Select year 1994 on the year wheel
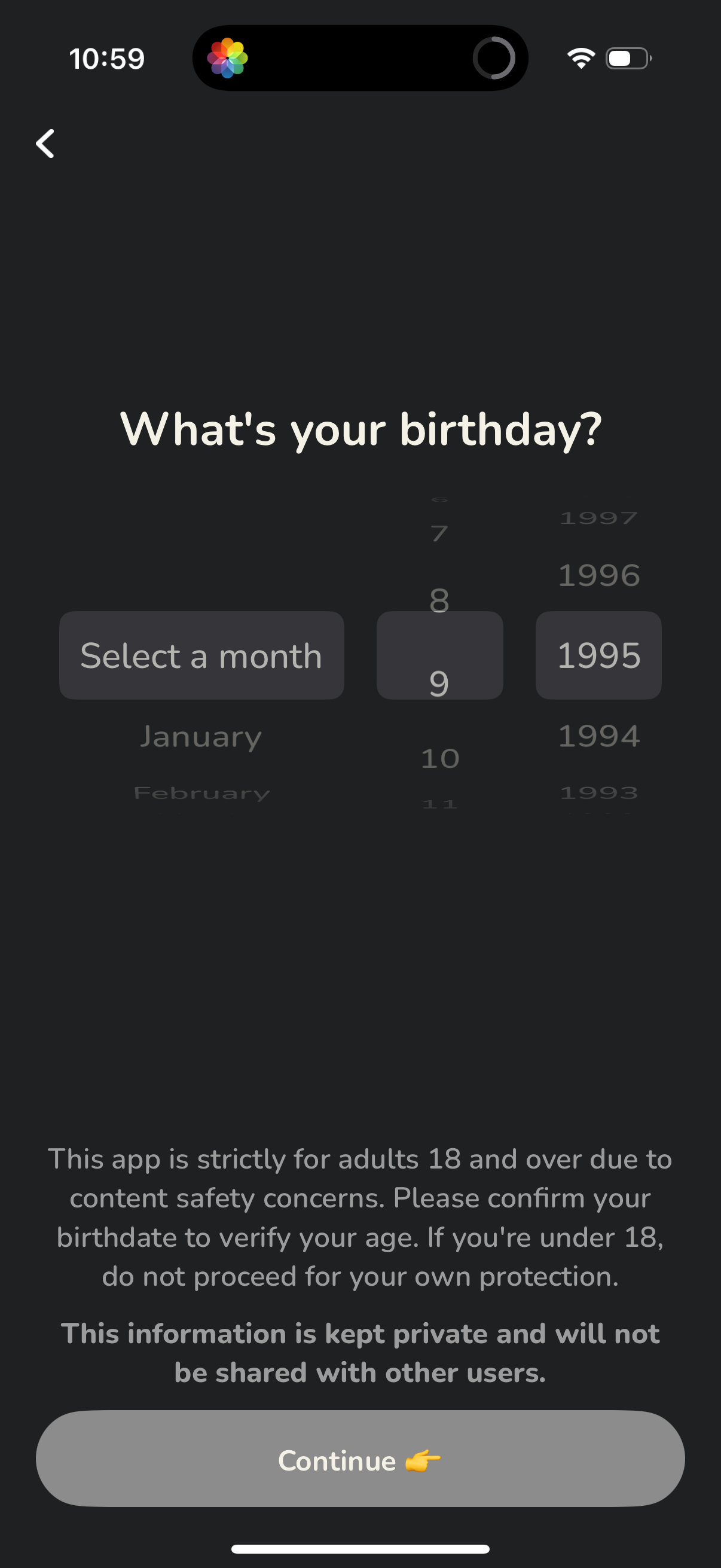This screenshot has width=721, height=1568. point(598,736)
